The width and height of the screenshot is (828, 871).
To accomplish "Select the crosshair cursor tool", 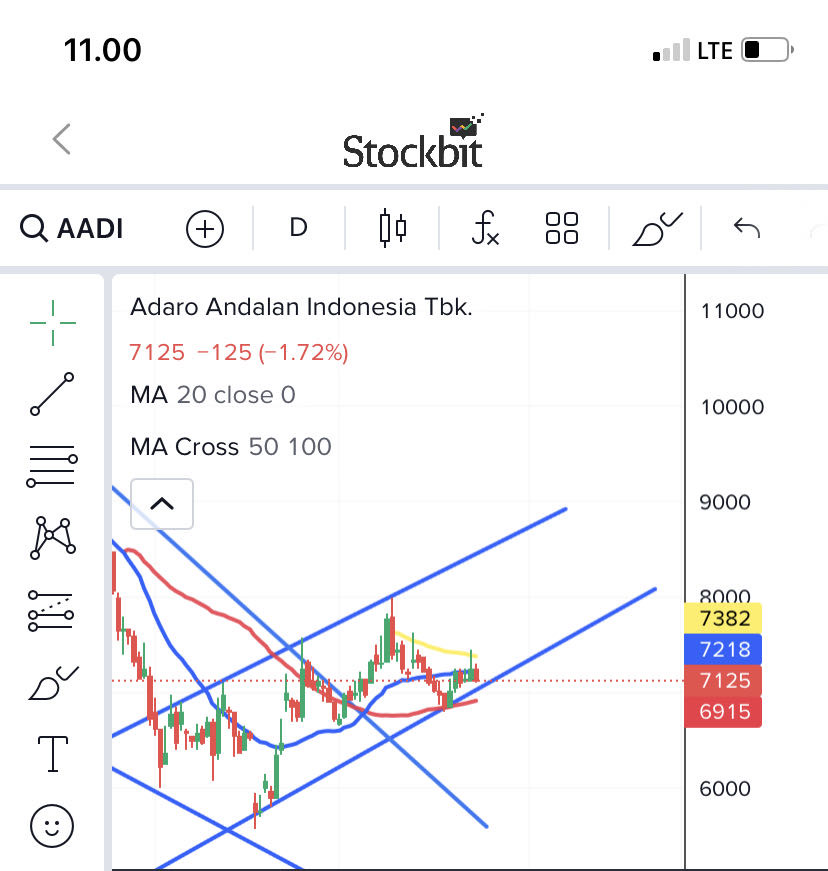I will (x=52, y=322).
